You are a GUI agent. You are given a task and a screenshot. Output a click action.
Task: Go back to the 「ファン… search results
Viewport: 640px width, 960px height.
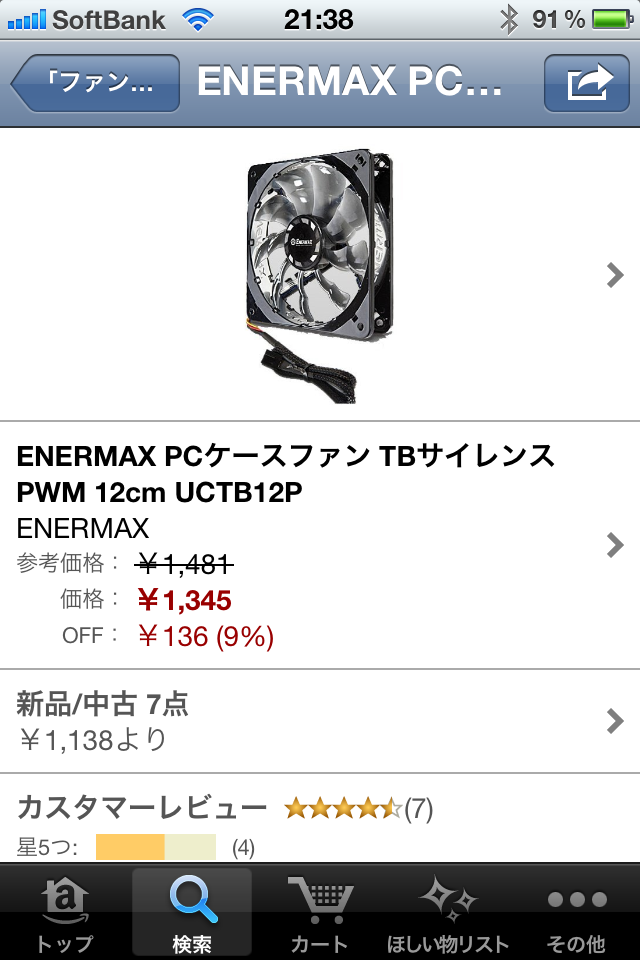[97, 83]
